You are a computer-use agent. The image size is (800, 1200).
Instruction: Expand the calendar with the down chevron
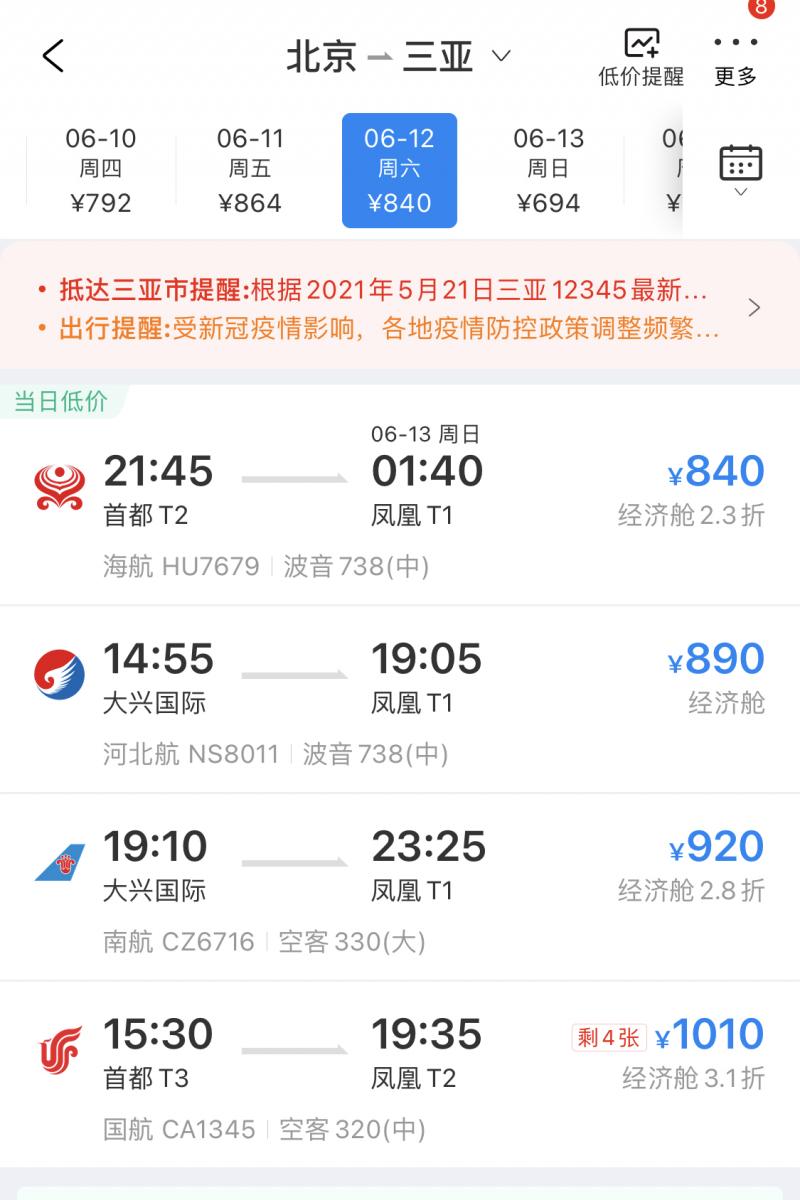coord(741,190)
